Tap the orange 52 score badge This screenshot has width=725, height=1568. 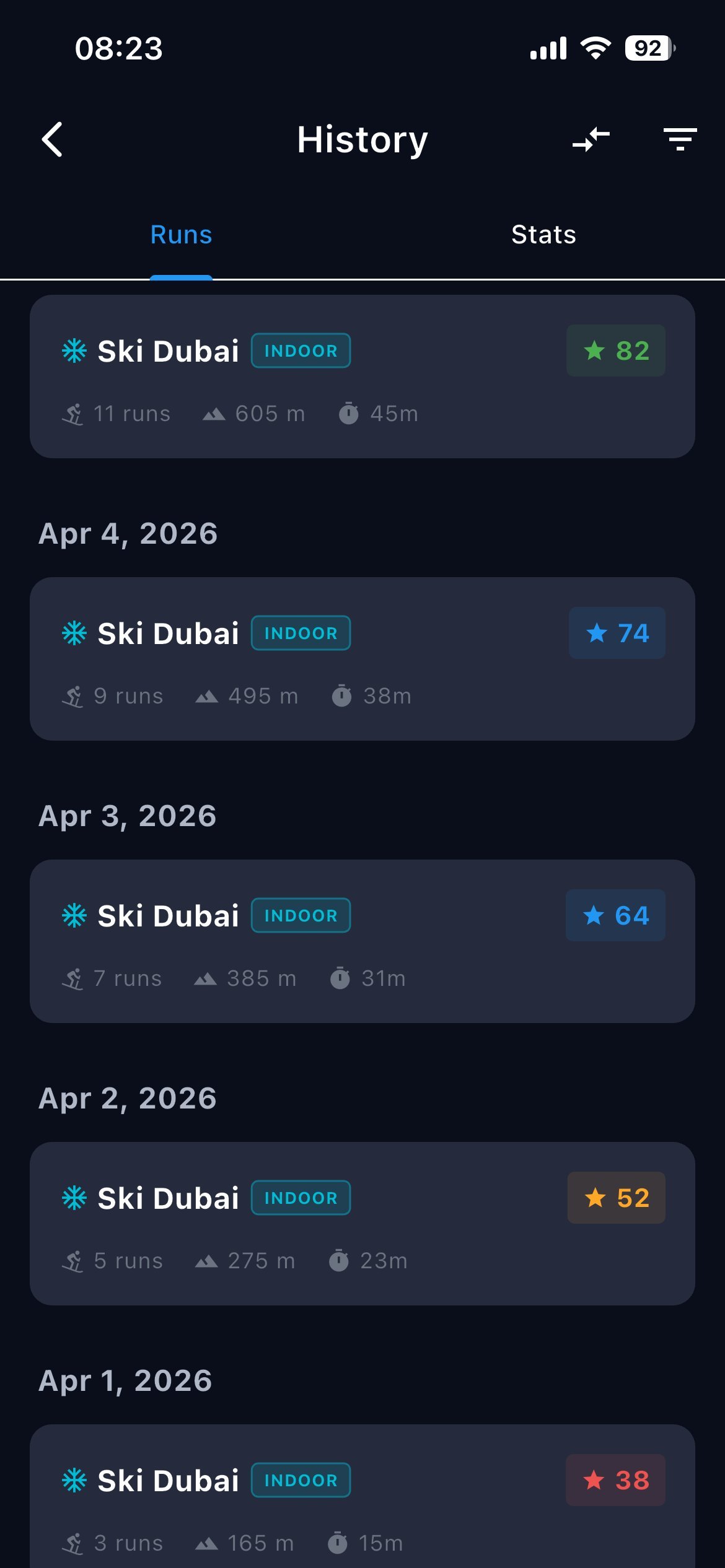615,1197
